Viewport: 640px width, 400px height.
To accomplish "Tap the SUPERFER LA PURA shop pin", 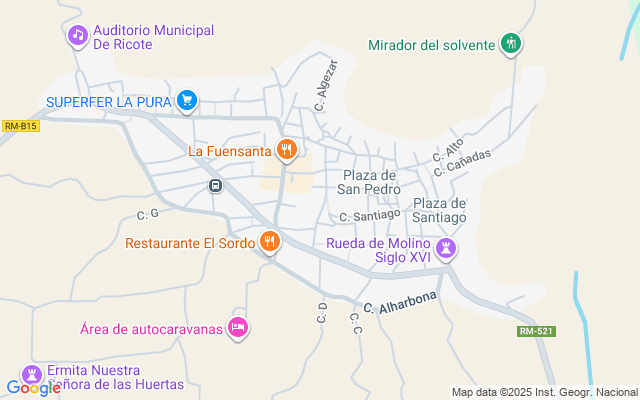I will tap(187, 100).
